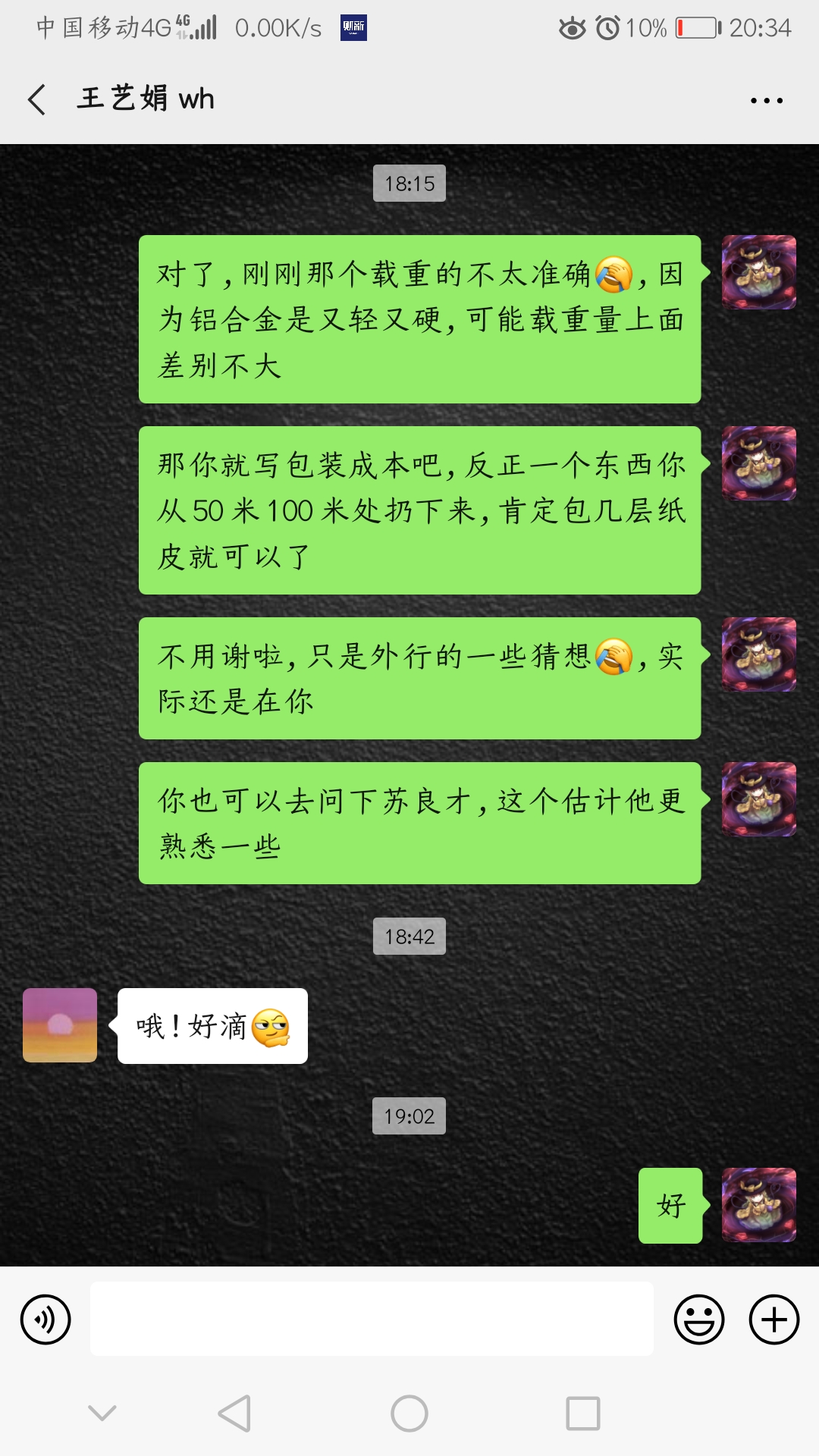Tap my avatar next to the 好 message
The image size is (819, 1456).
point(758,1205)
